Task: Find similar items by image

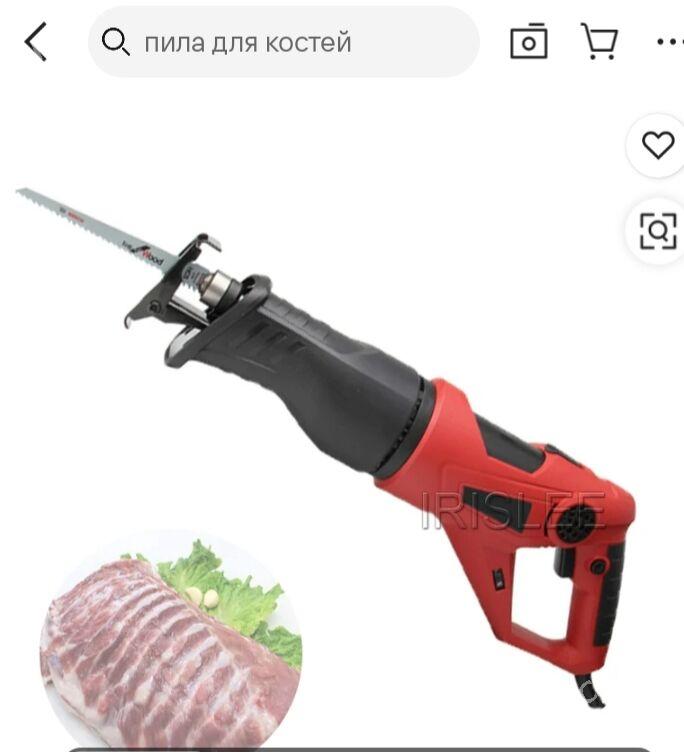Action: pyautogui.click(x=657, y=231)
